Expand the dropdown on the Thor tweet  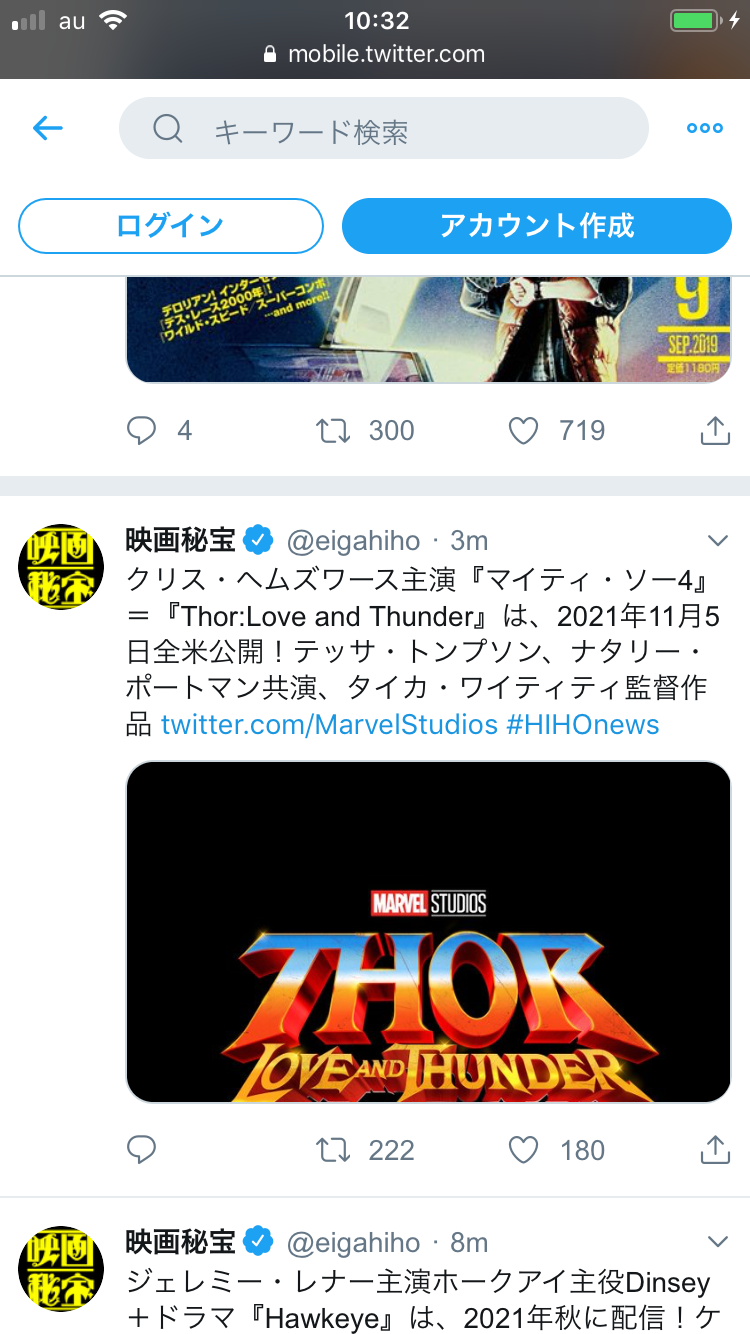717,541
